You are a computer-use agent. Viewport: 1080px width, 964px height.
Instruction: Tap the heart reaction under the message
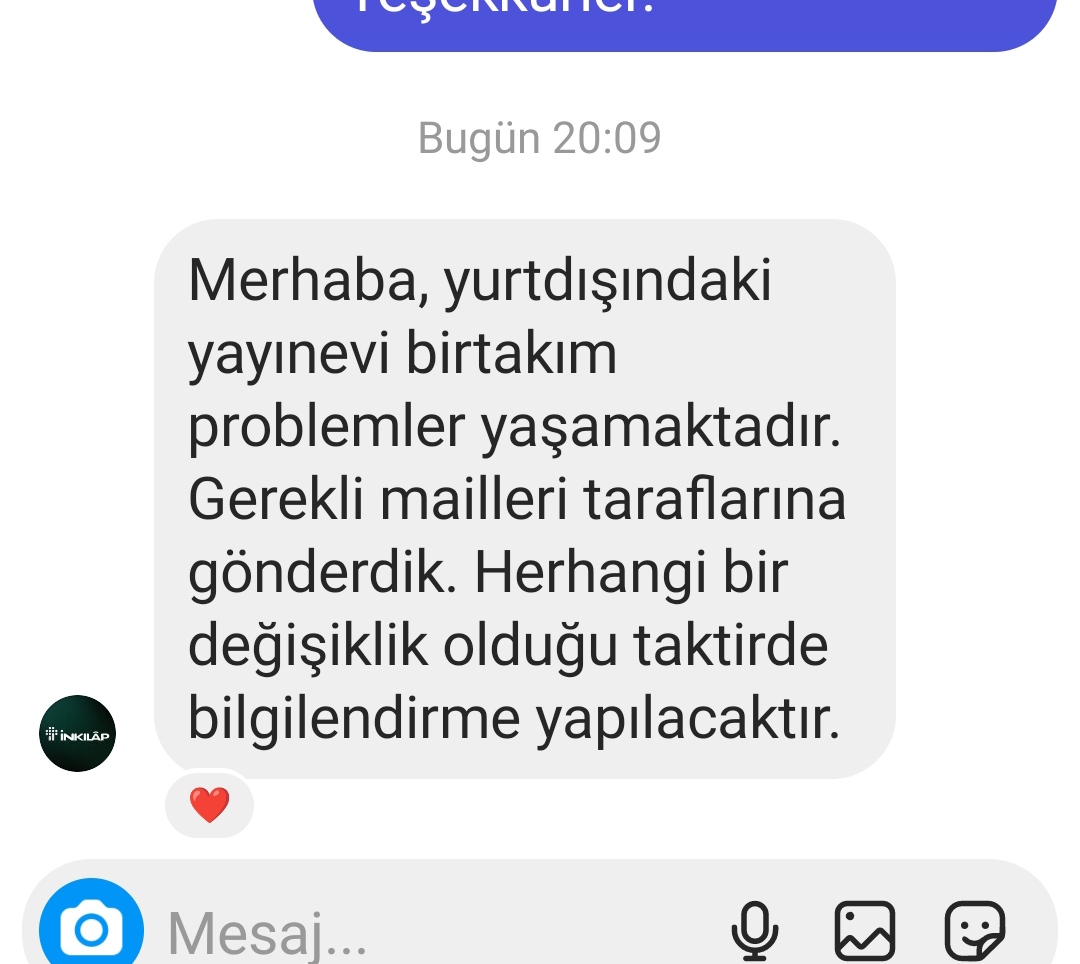coord(209,804)
